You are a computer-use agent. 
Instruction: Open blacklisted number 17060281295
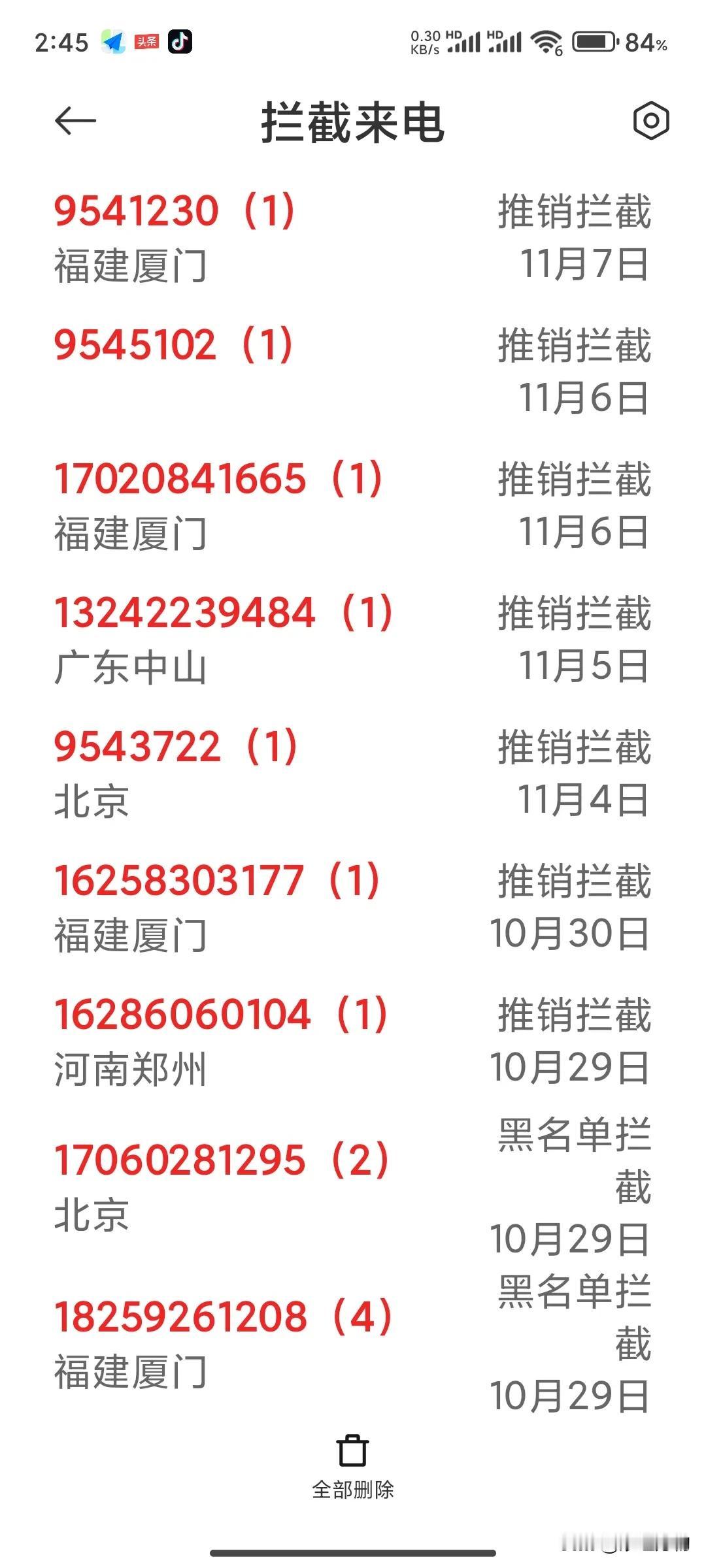[353, 1186]
